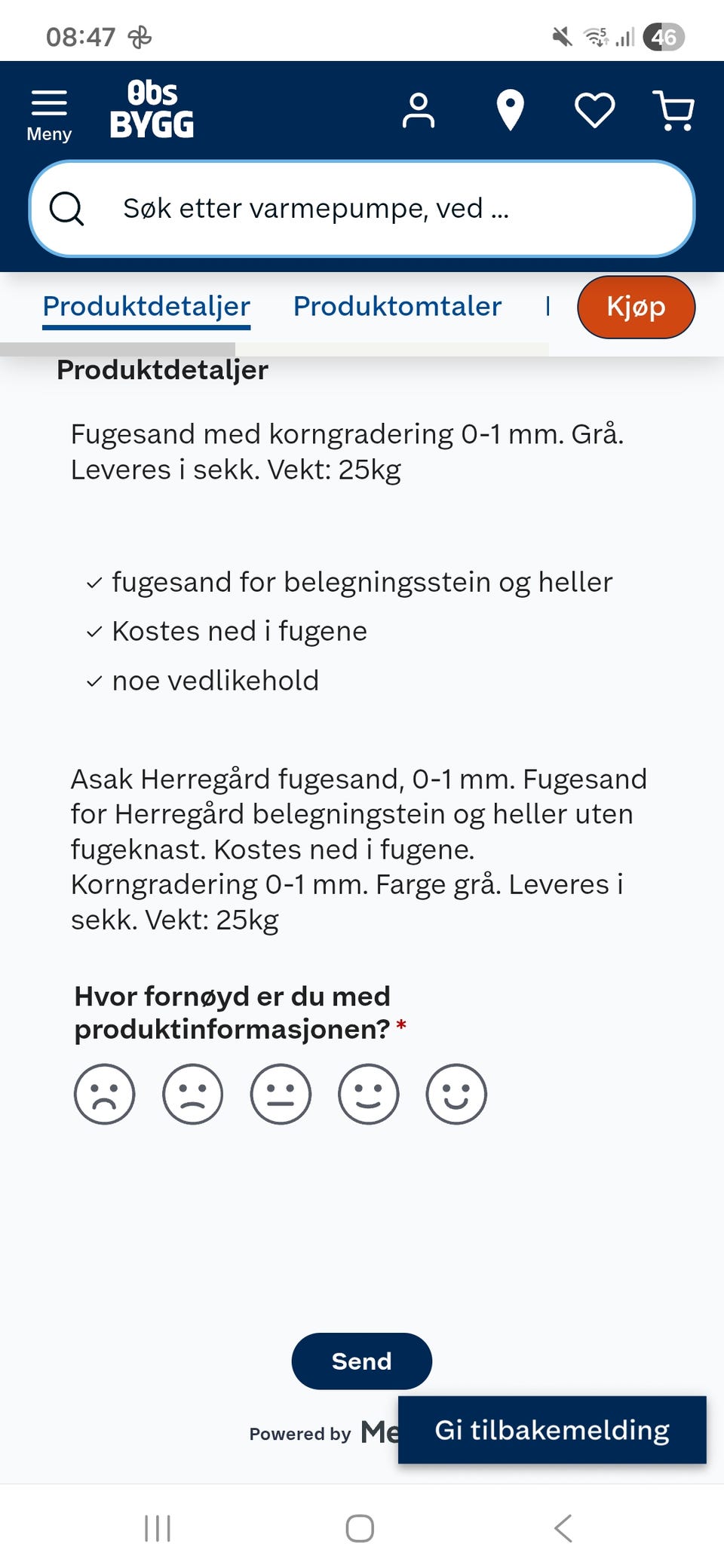The height and width of the screenshot is (1568, 724).
Task: Select the neutral face rating
Action: click(281, 1095)
